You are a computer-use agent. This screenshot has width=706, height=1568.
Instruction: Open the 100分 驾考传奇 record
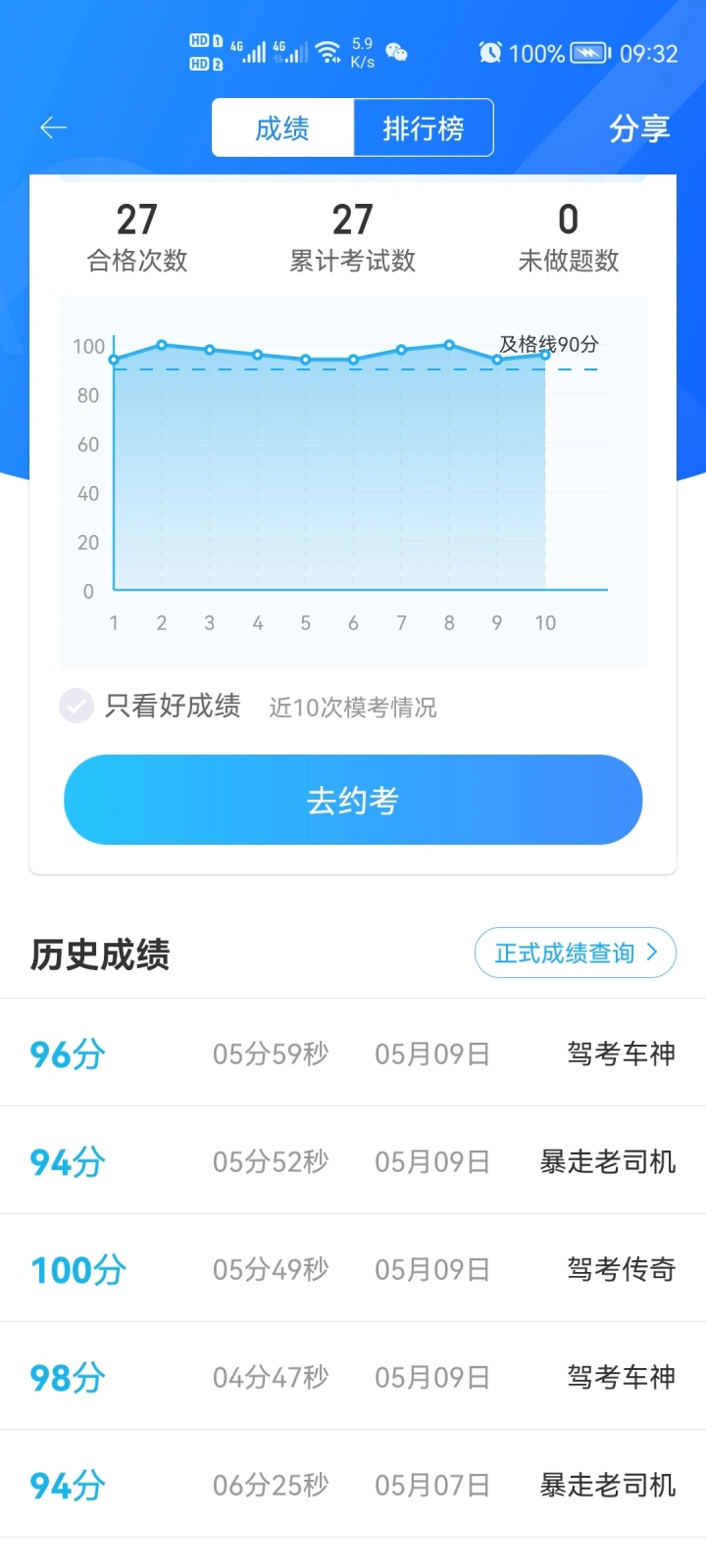point(353,1269)
